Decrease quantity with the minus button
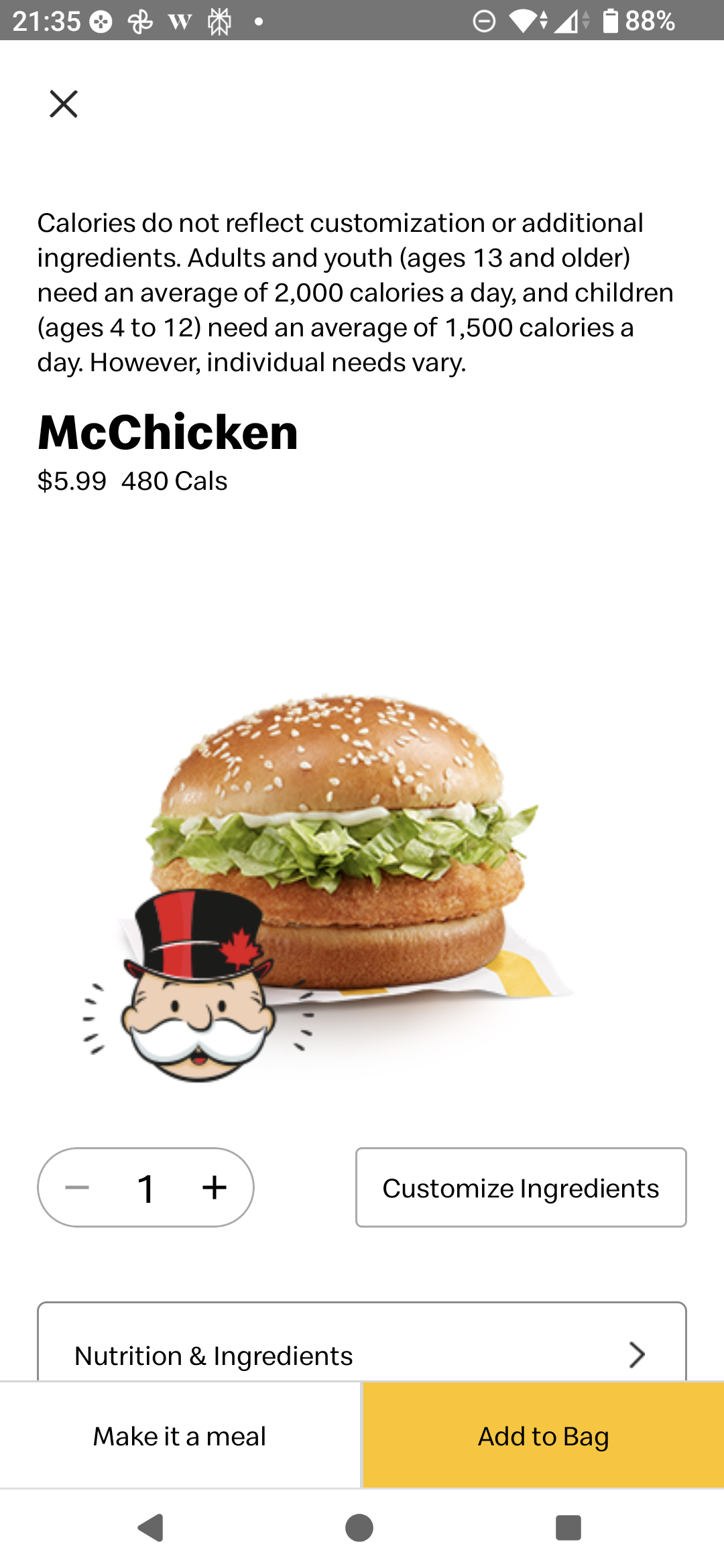 click(77, 1188)
